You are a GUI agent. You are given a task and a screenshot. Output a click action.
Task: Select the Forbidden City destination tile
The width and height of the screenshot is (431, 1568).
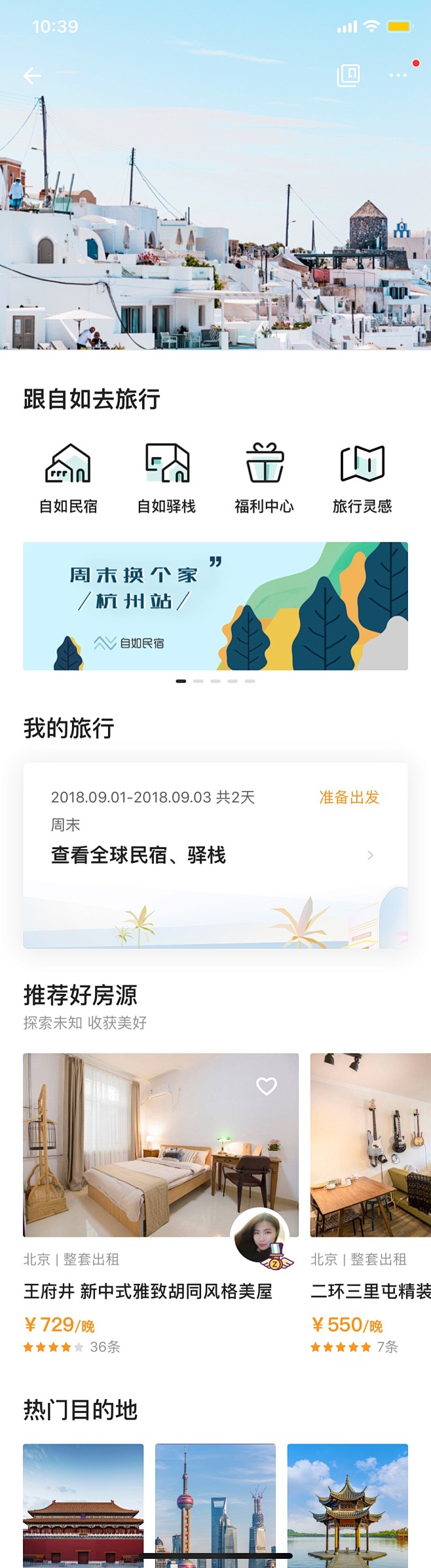click(83, 1504)
